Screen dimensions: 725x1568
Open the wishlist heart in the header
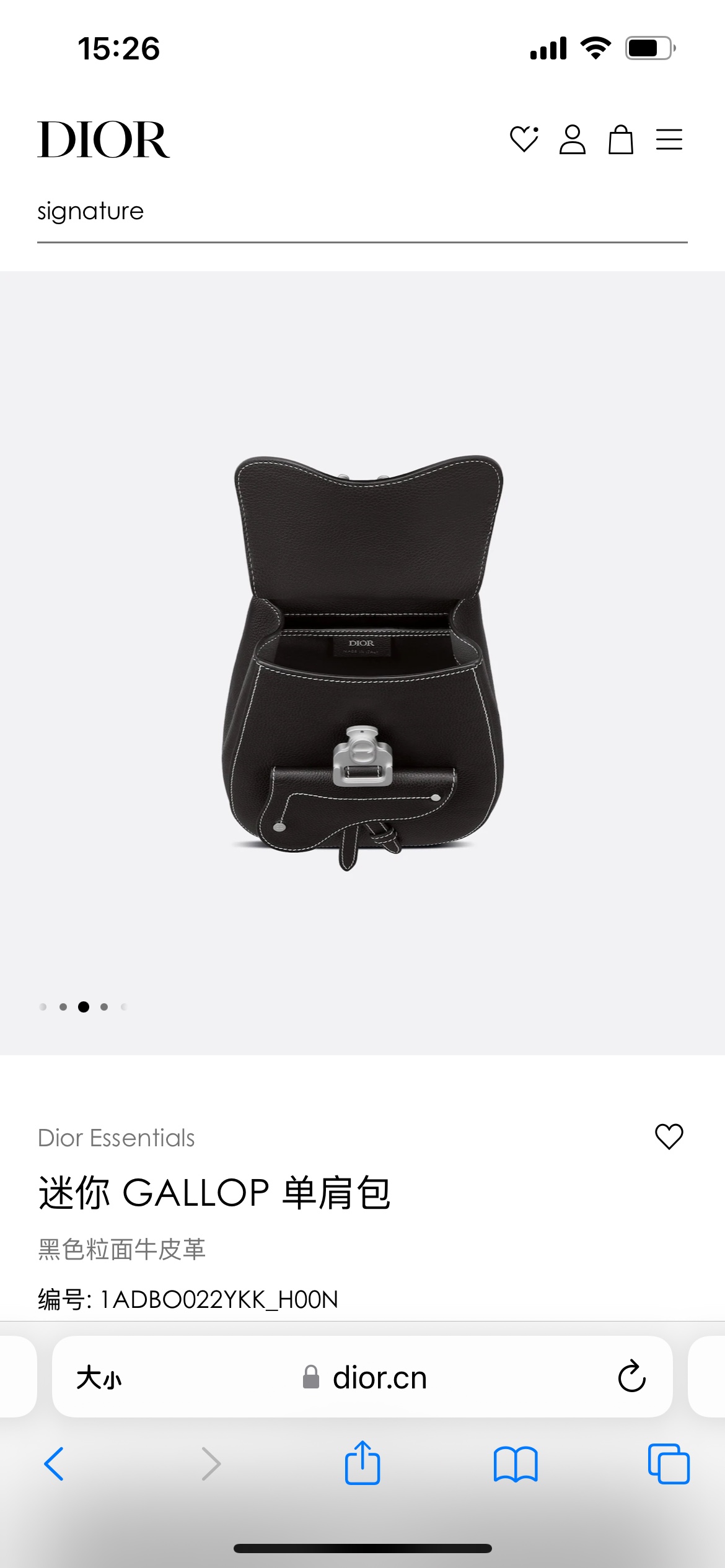tap(524, 139)
